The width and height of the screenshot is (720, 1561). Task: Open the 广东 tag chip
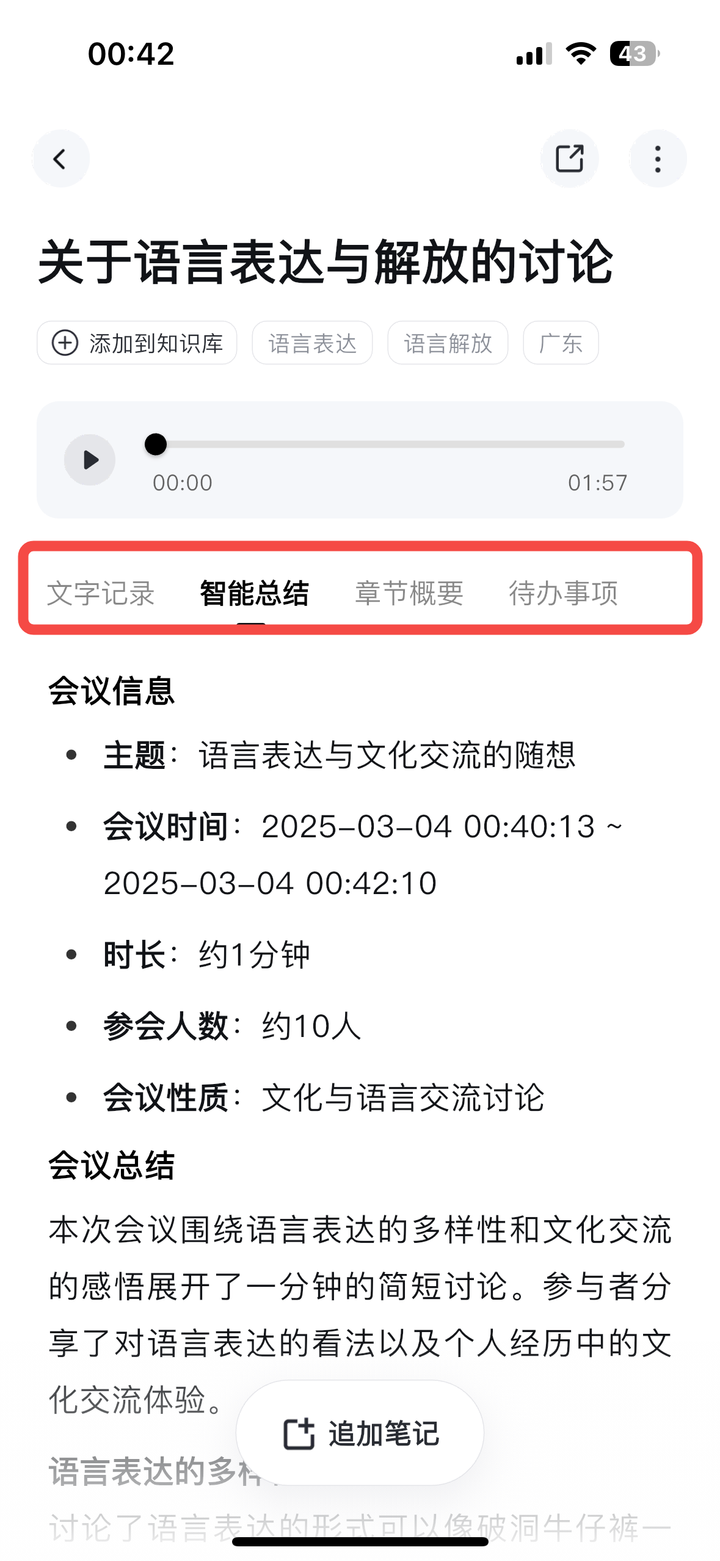coord(561,343)
